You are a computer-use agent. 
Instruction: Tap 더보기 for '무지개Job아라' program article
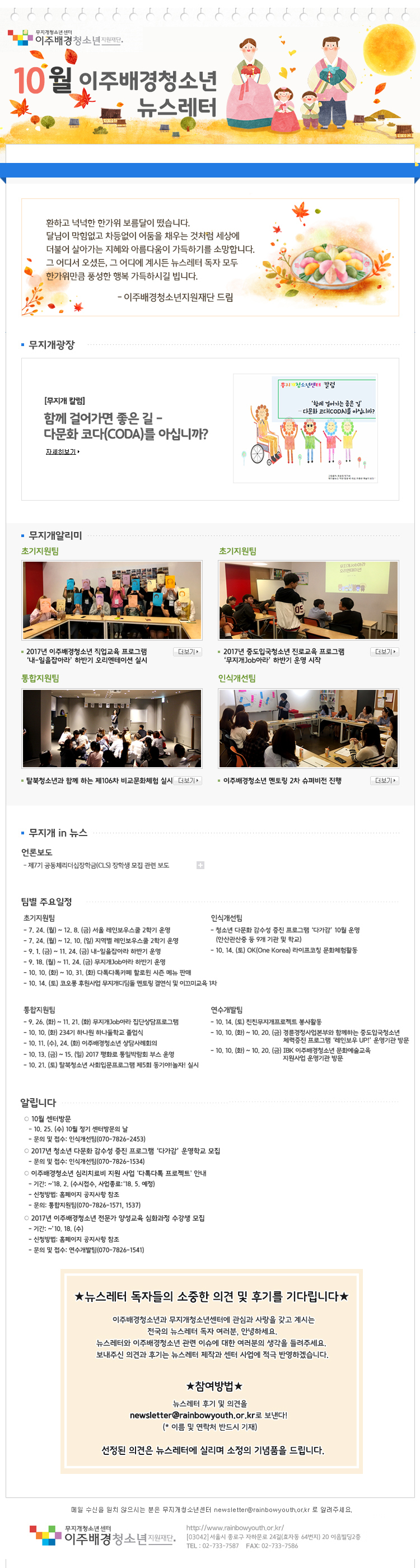384,651
